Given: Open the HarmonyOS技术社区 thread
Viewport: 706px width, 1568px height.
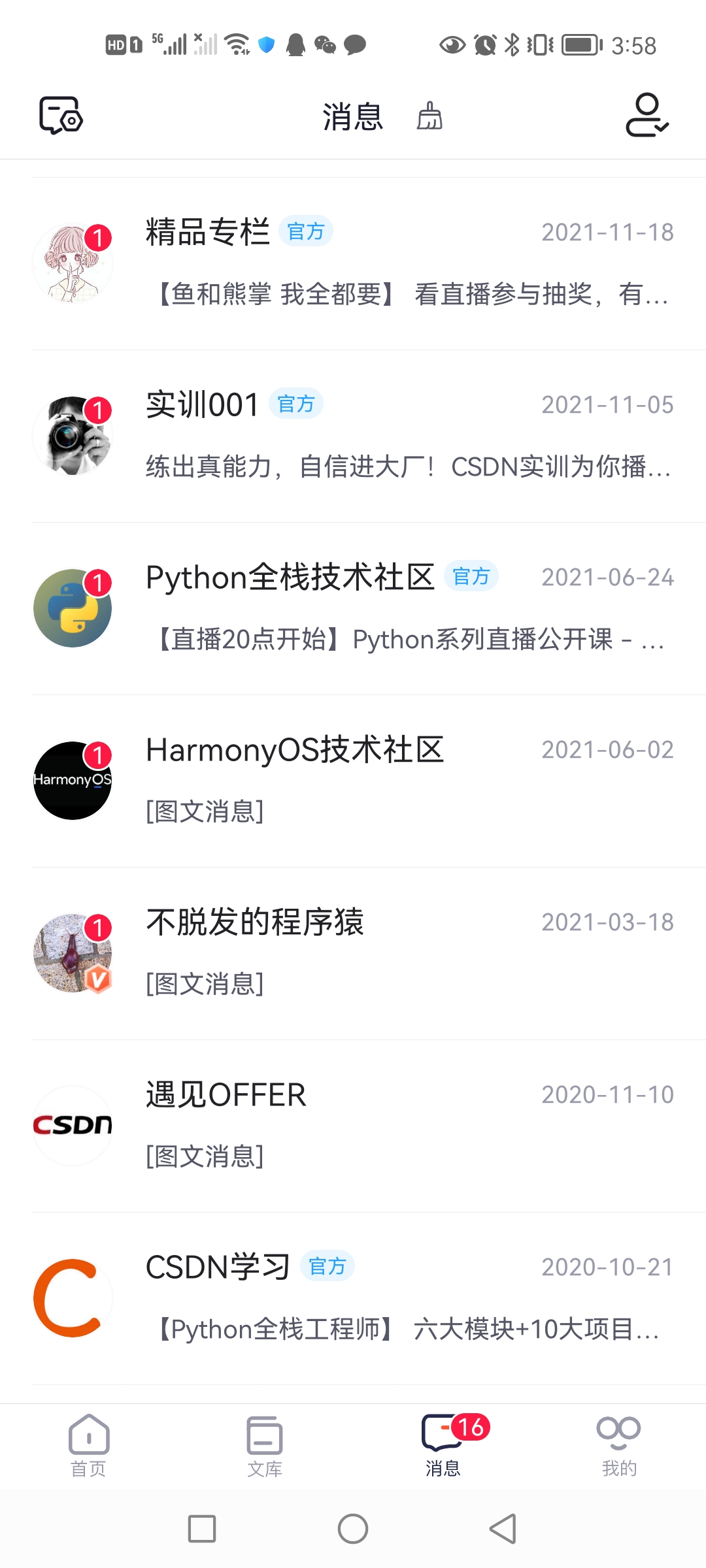Looking at the screenshot, I should pos(353,781).
